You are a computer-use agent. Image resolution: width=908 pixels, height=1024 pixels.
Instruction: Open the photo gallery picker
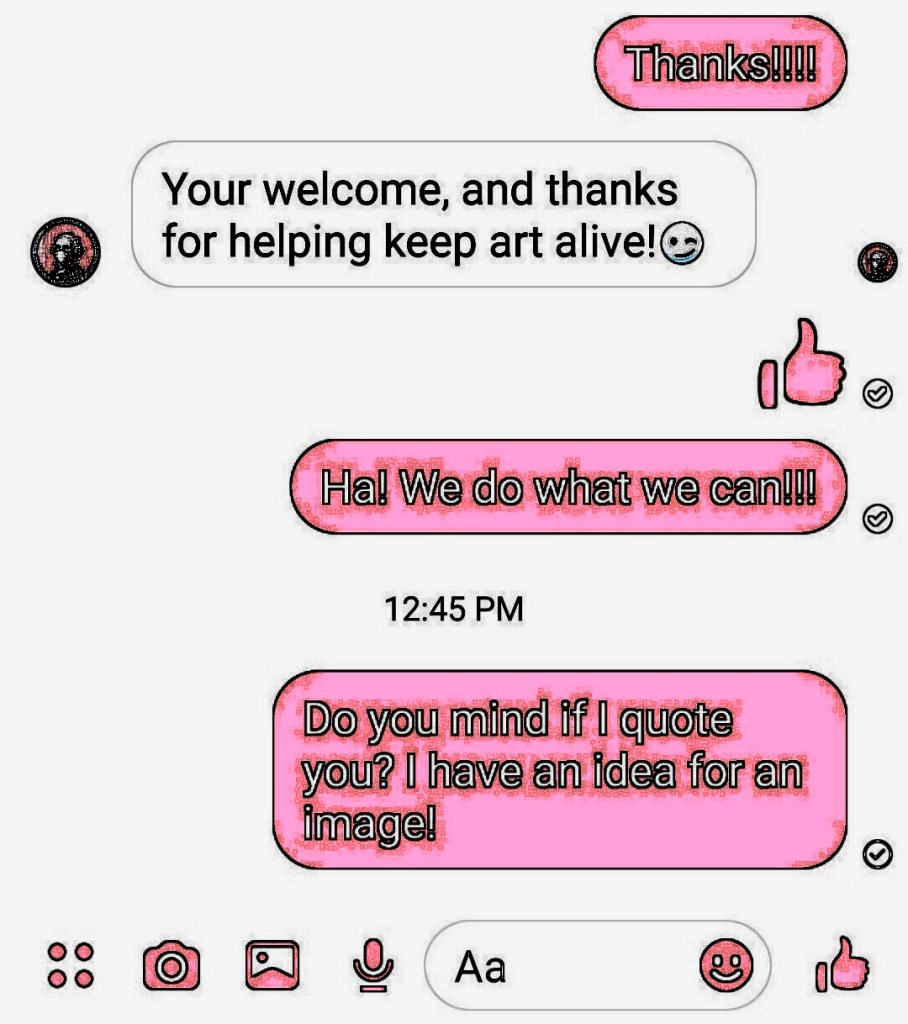coord(271,964)
